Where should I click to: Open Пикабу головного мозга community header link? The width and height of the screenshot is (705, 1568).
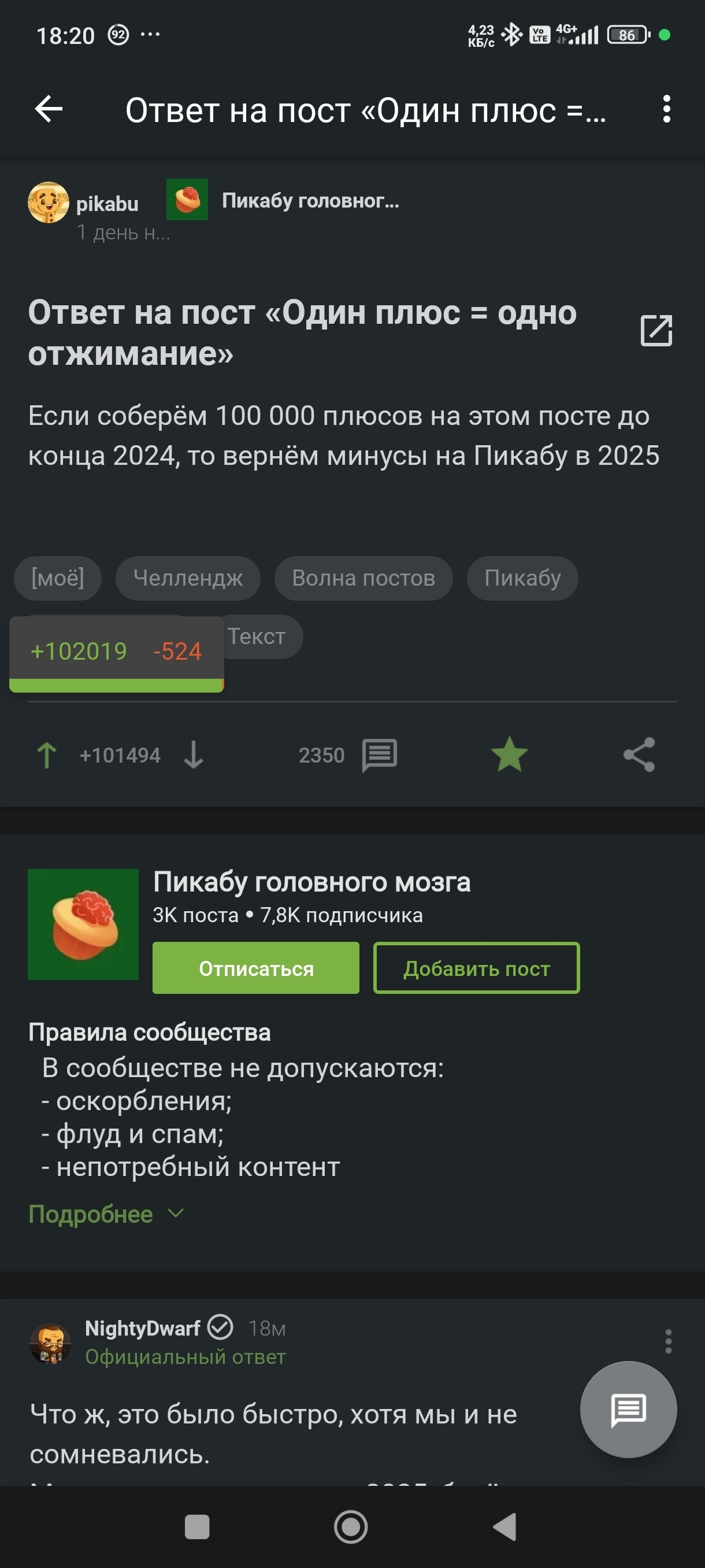(310, 200)
